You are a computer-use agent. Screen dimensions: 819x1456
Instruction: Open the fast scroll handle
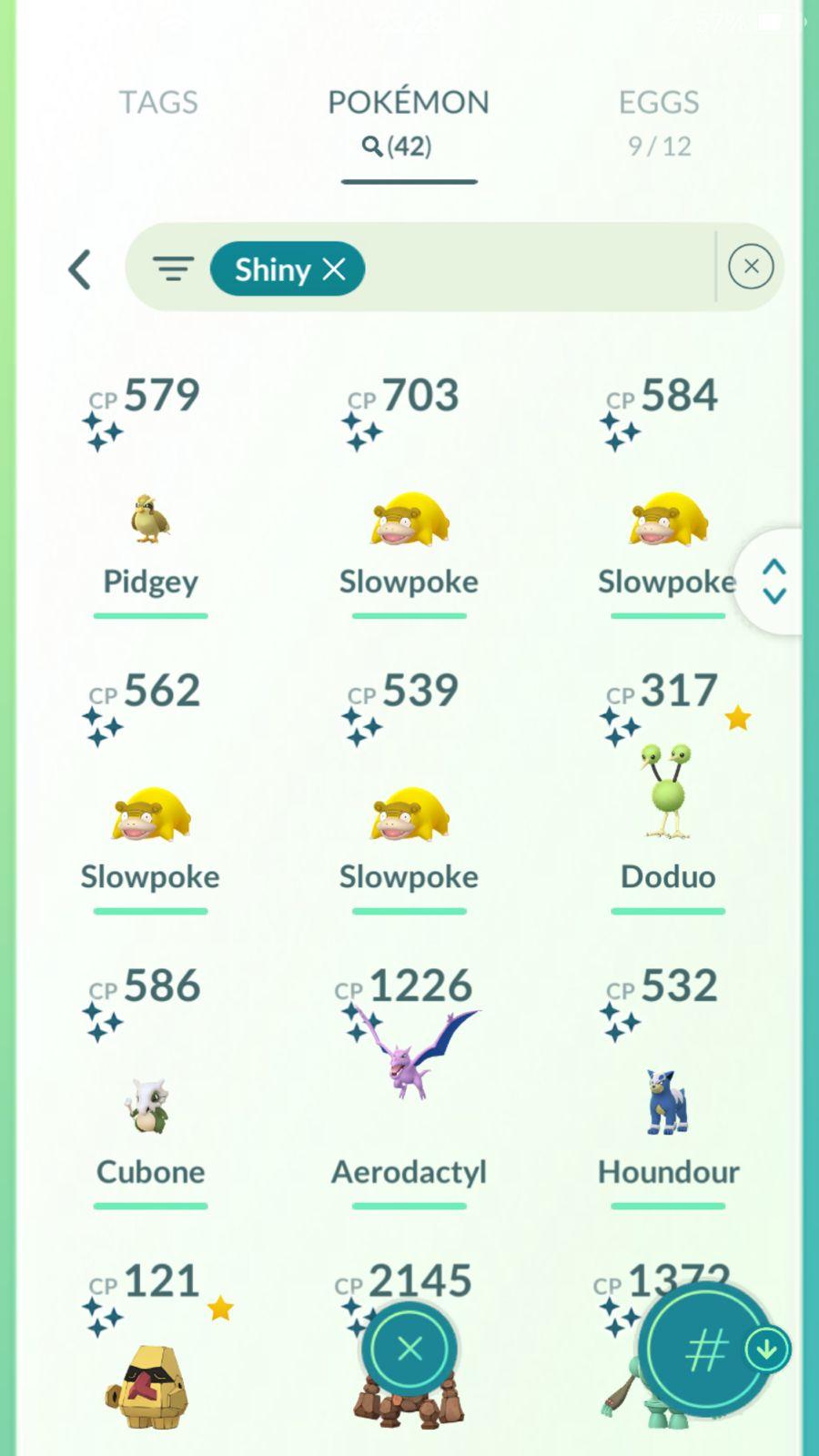[773, 581]
